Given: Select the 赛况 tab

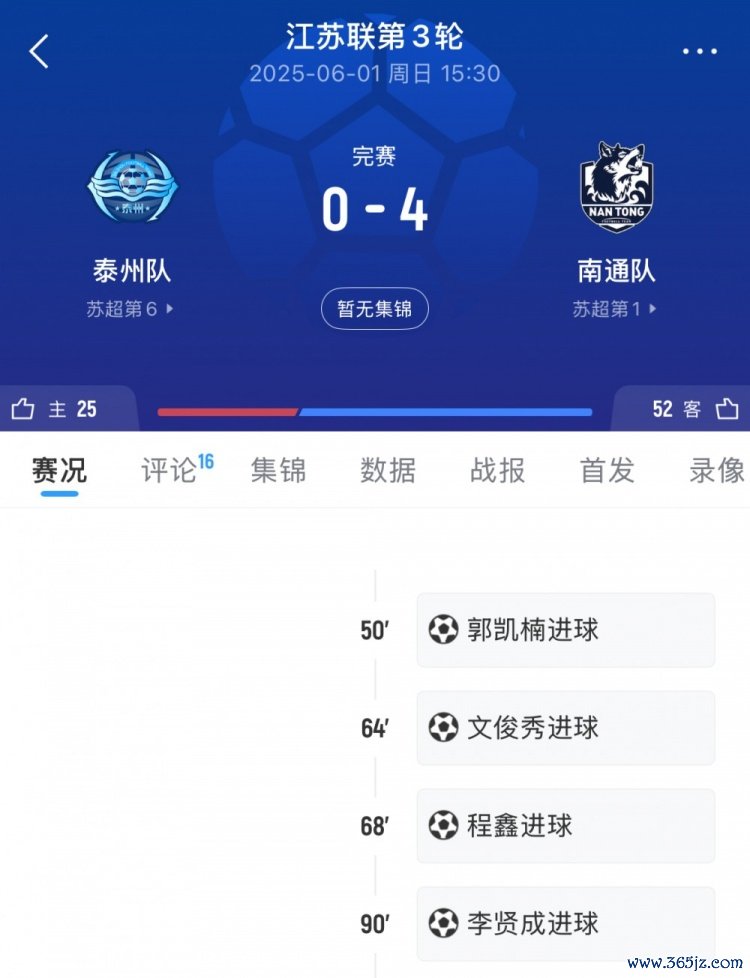Looking at the screenshot, I should tap(59, 470).
